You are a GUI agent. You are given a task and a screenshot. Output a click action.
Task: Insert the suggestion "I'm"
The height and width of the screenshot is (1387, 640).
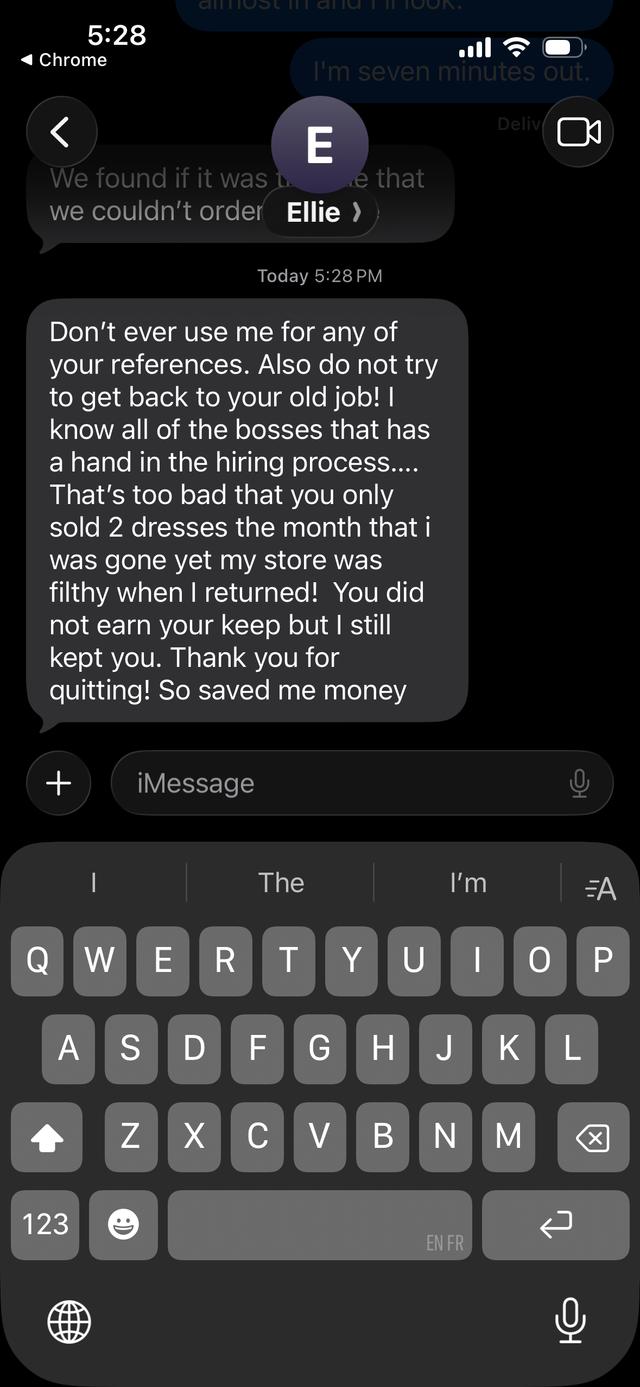click(468, 883)
